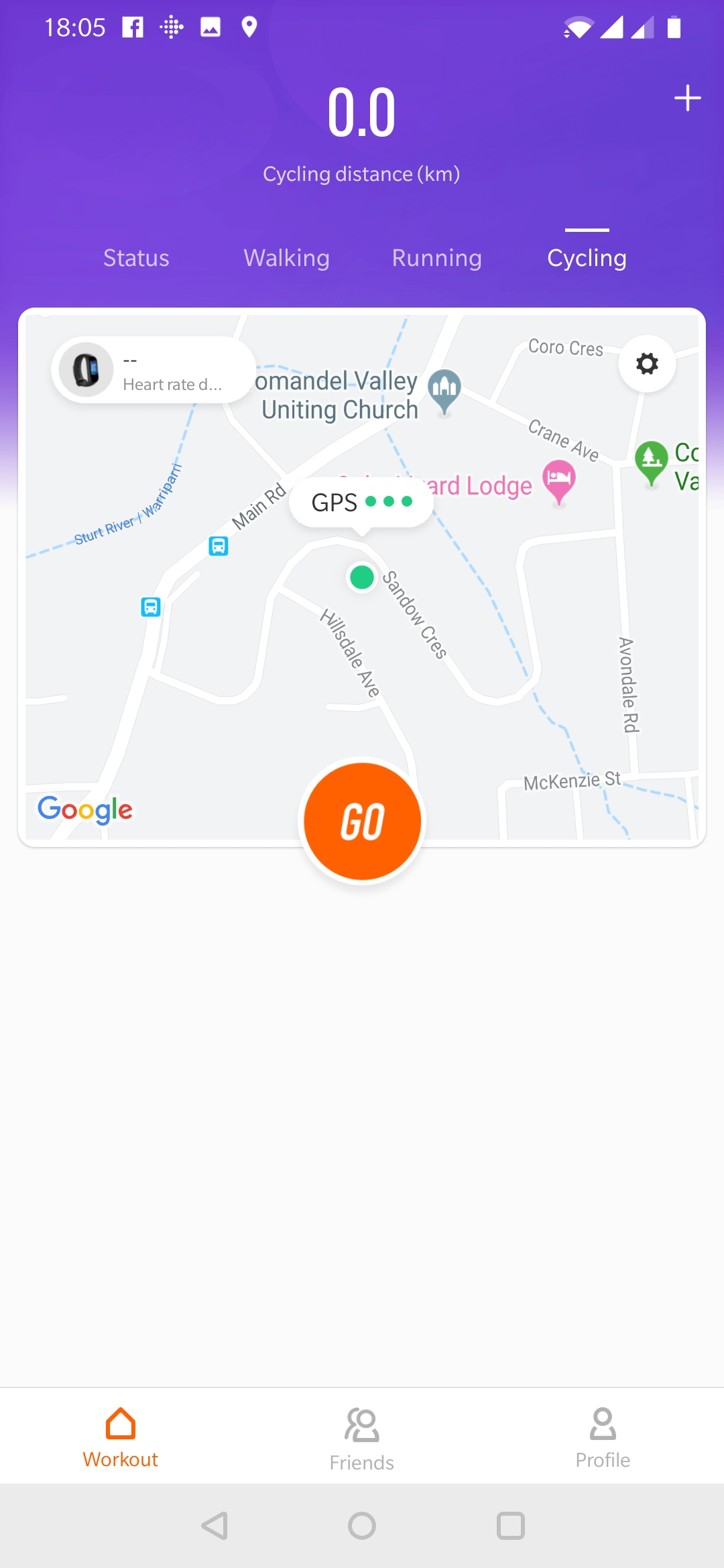Start cycling with the GO button

[x=362, y=822]
